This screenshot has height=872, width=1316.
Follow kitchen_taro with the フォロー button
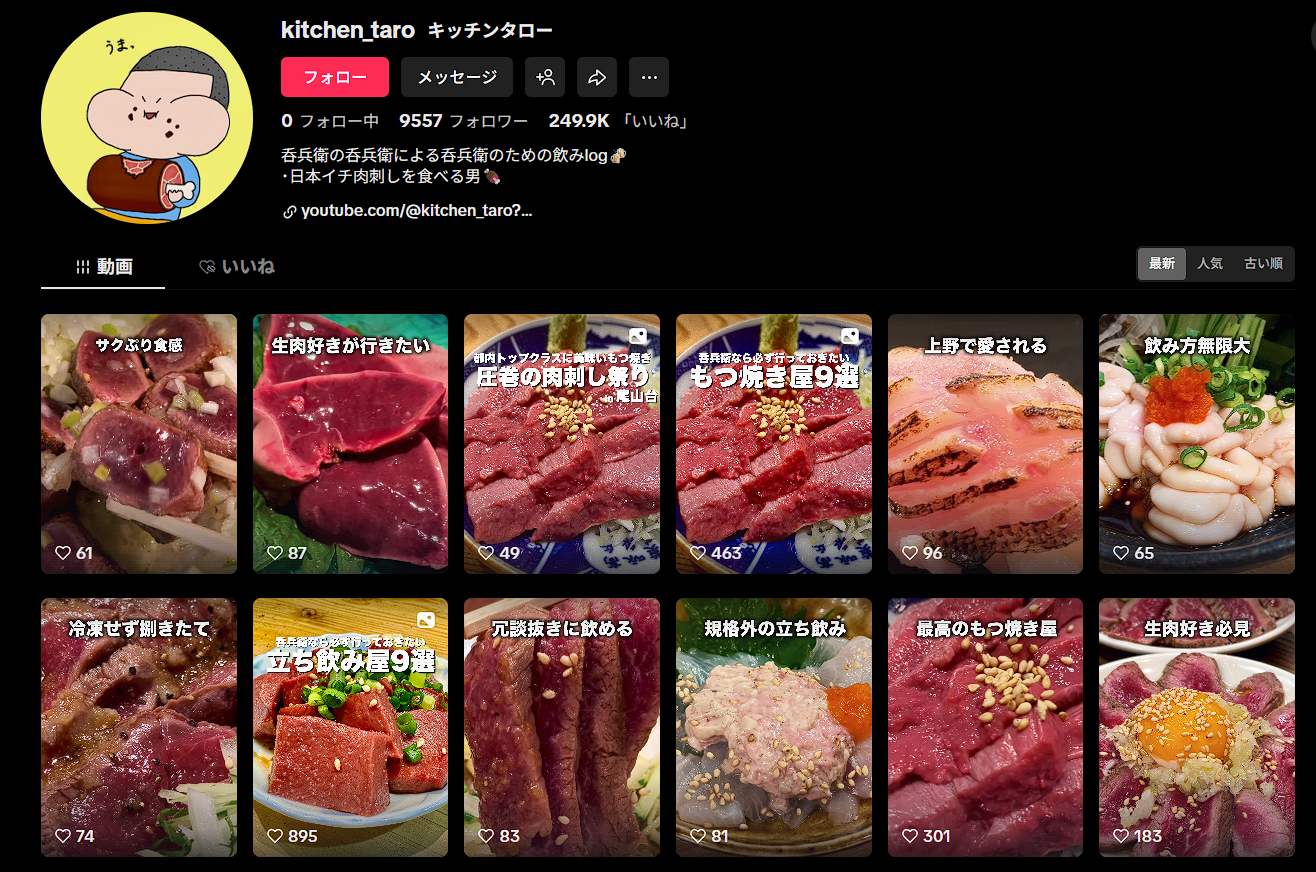[x=334, y=77]
